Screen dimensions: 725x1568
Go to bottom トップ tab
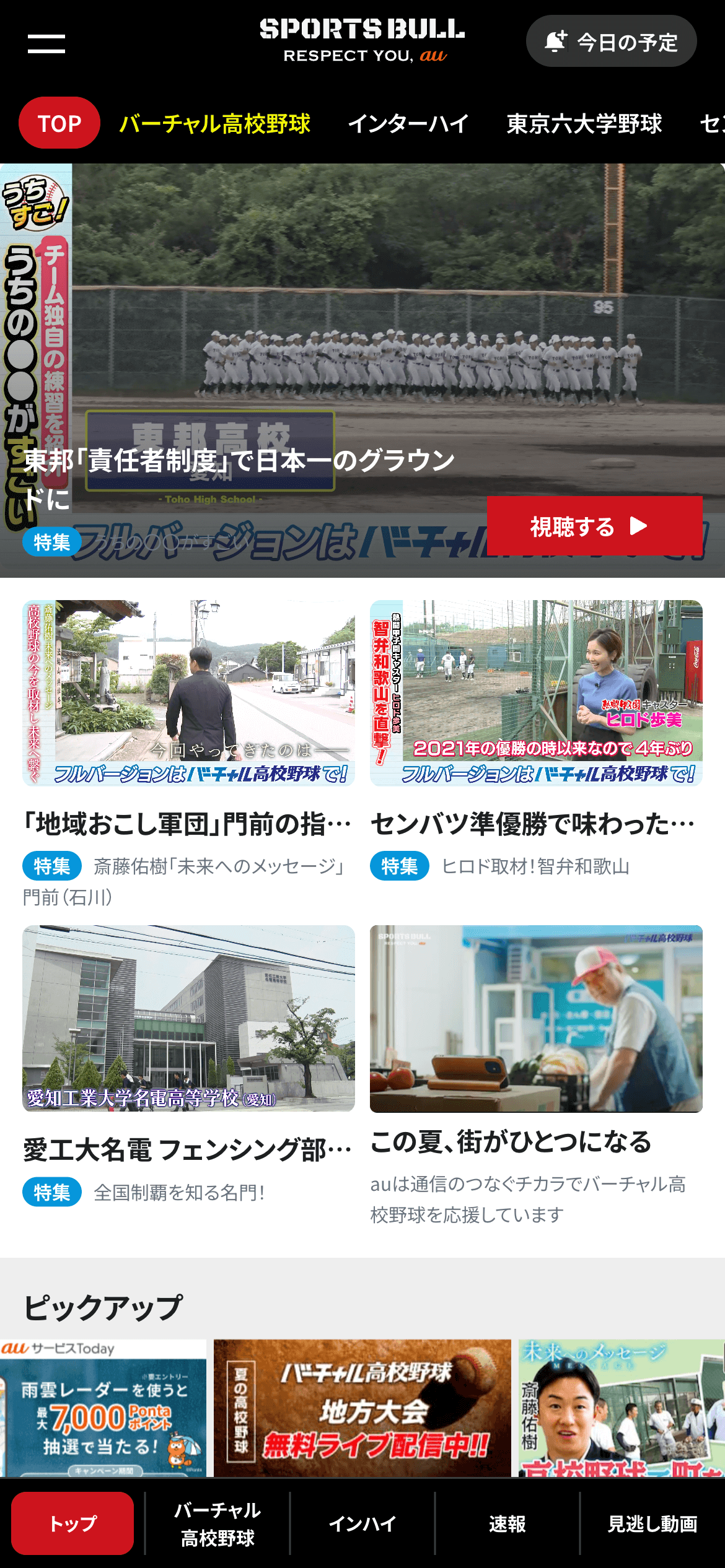click(x=72, y=1523)
